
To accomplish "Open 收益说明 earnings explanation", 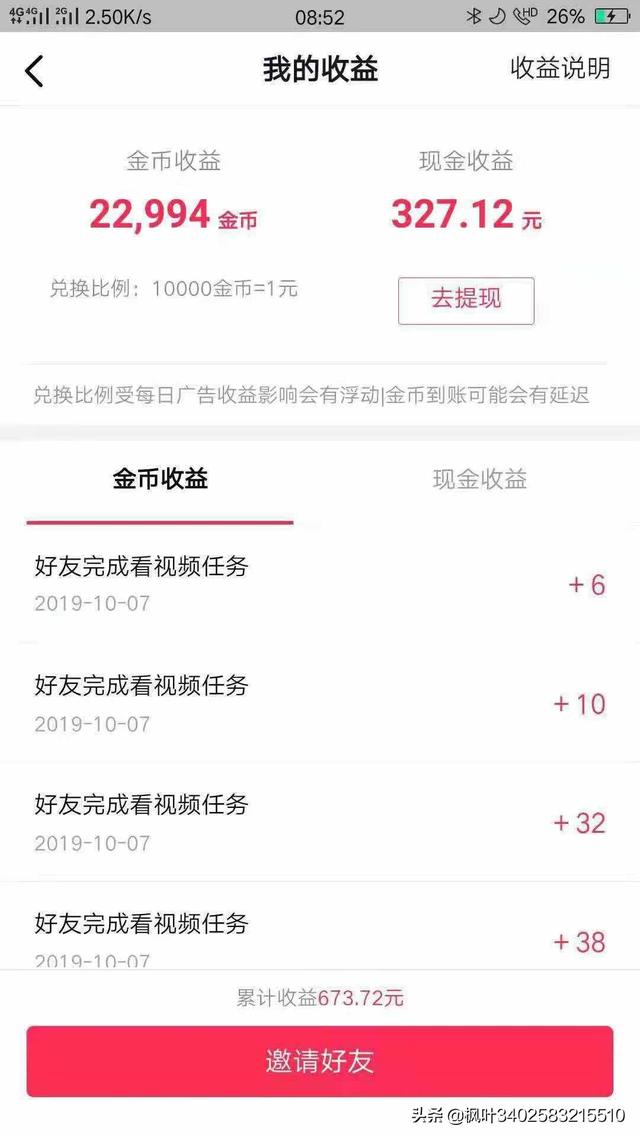I will point(560,68).
